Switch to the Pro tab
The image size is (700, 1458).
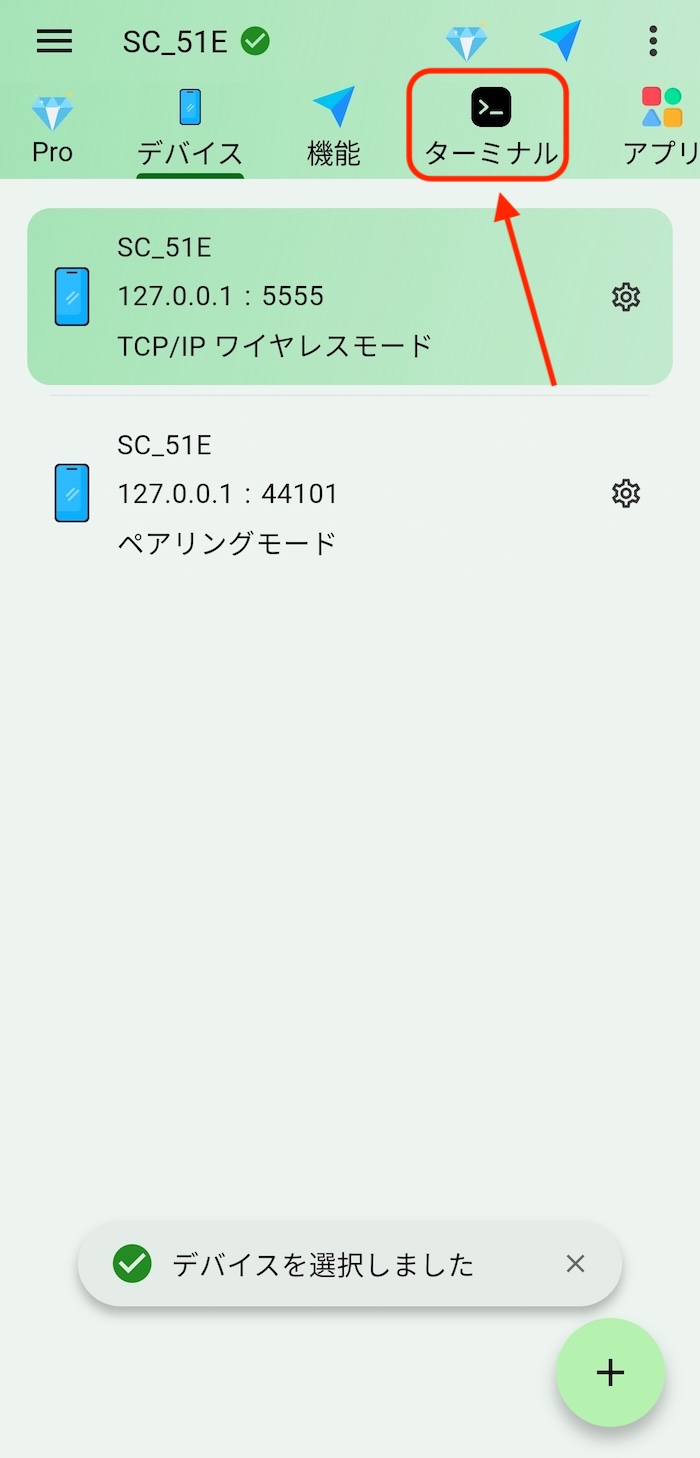click(52, 130)
